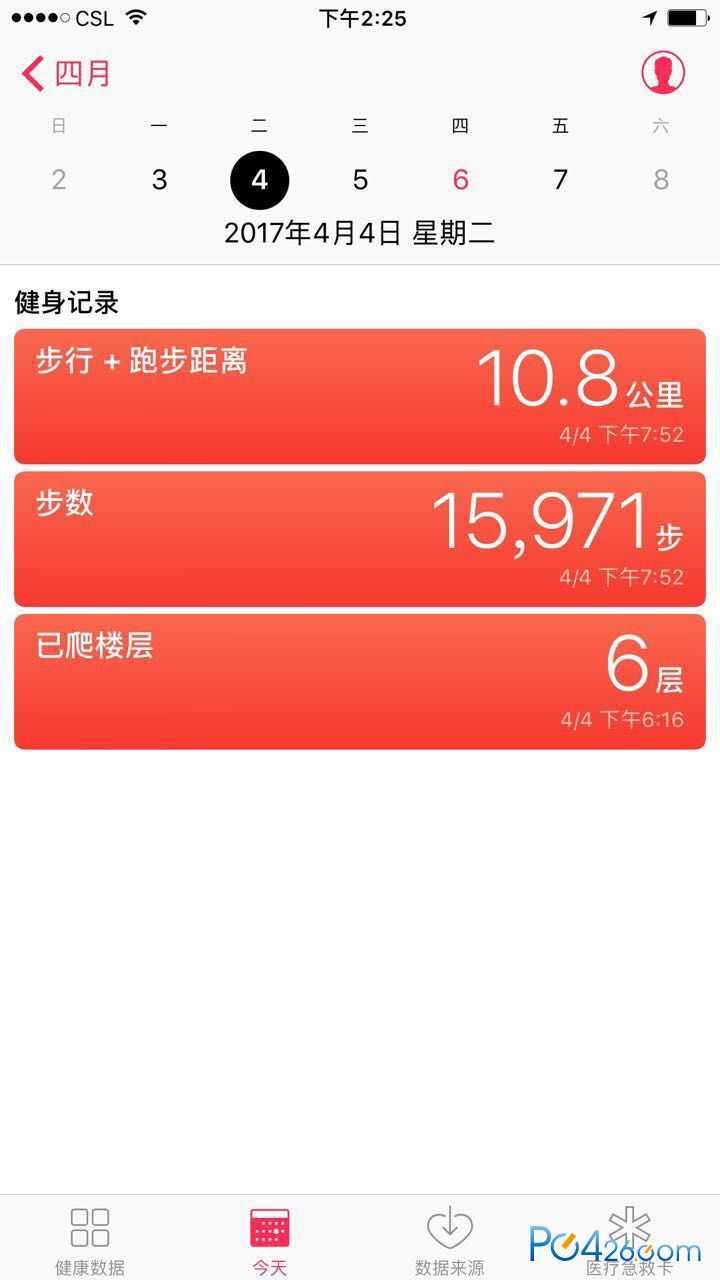720x1280 pixels.
Task: Open the 步行 + 跑步距离 card
Action: click(x=360, y=397)
